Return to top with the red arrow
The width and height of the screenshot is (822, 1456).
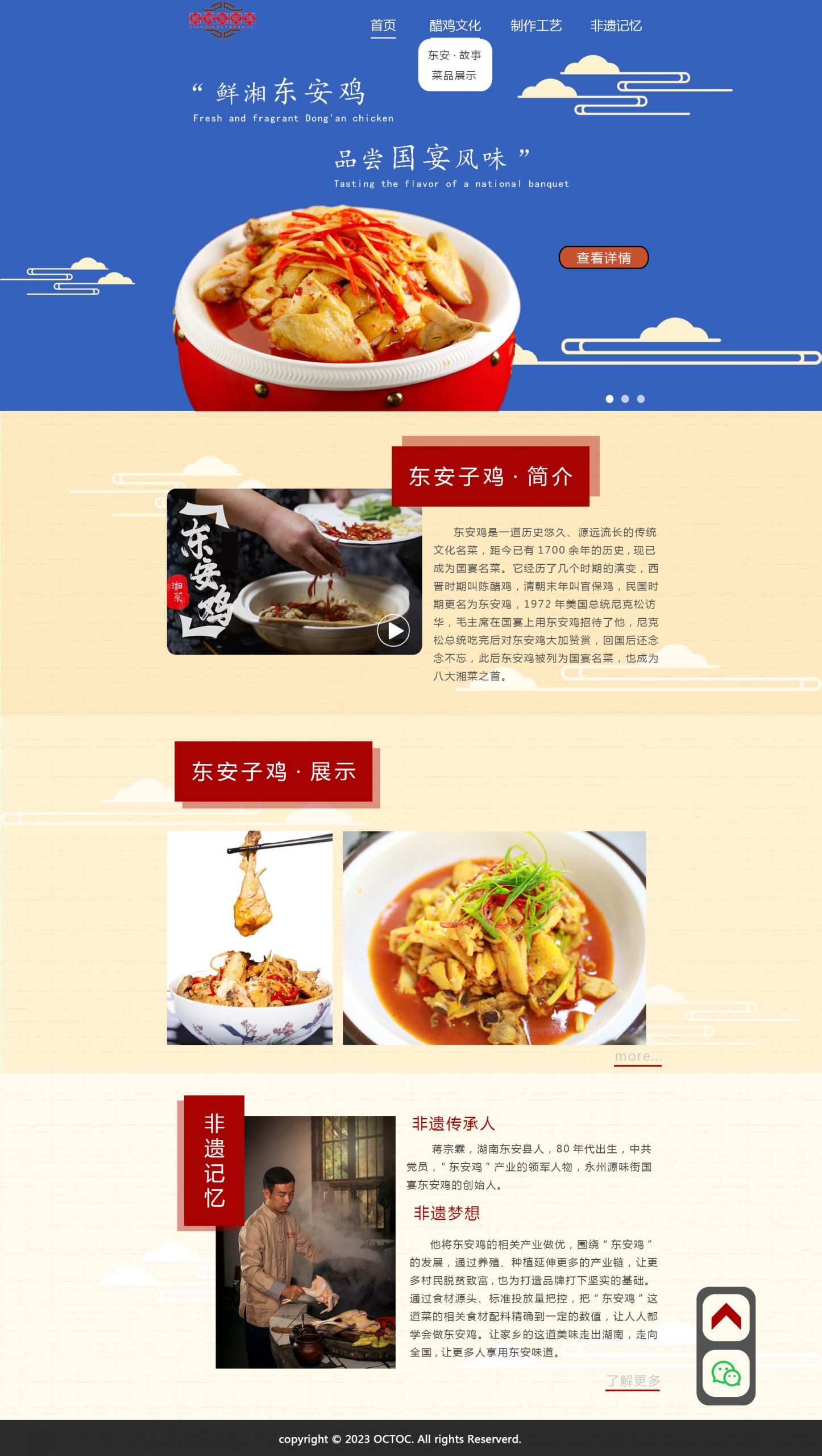[725, 1317]
